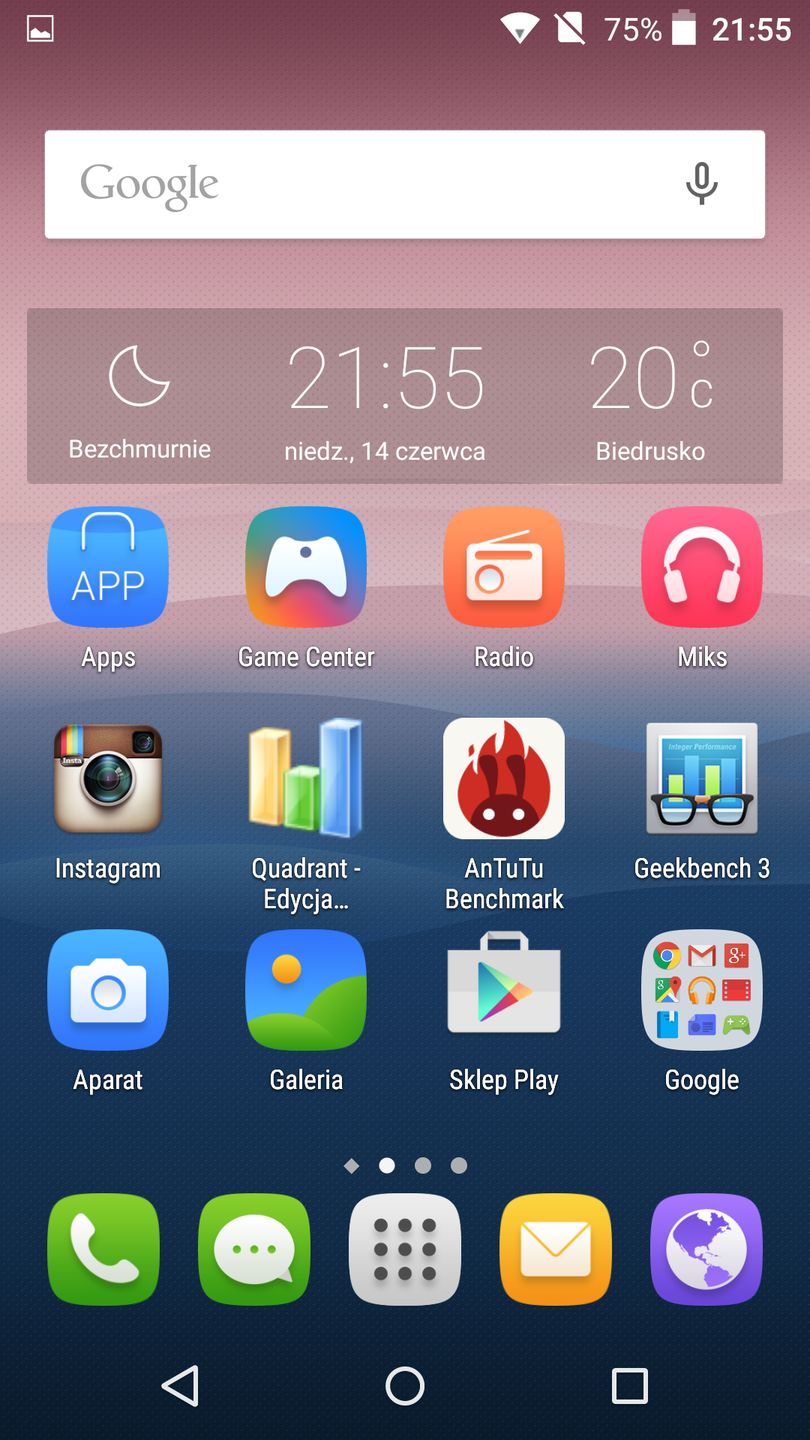This screenshot has width=810, height=1440.
Task: Launch Sklep Play store
Action: 504,991
